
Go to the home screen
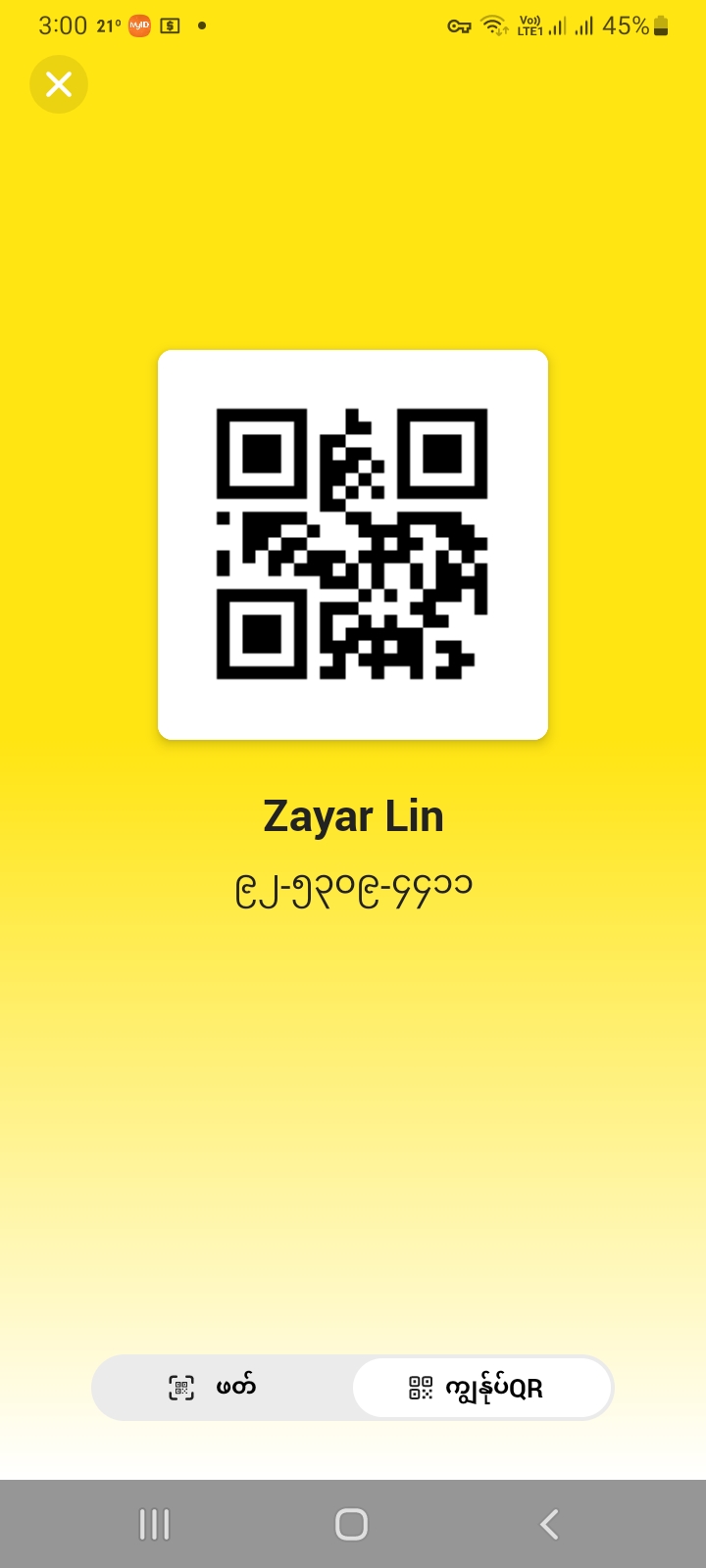(x=352, y=1524)
